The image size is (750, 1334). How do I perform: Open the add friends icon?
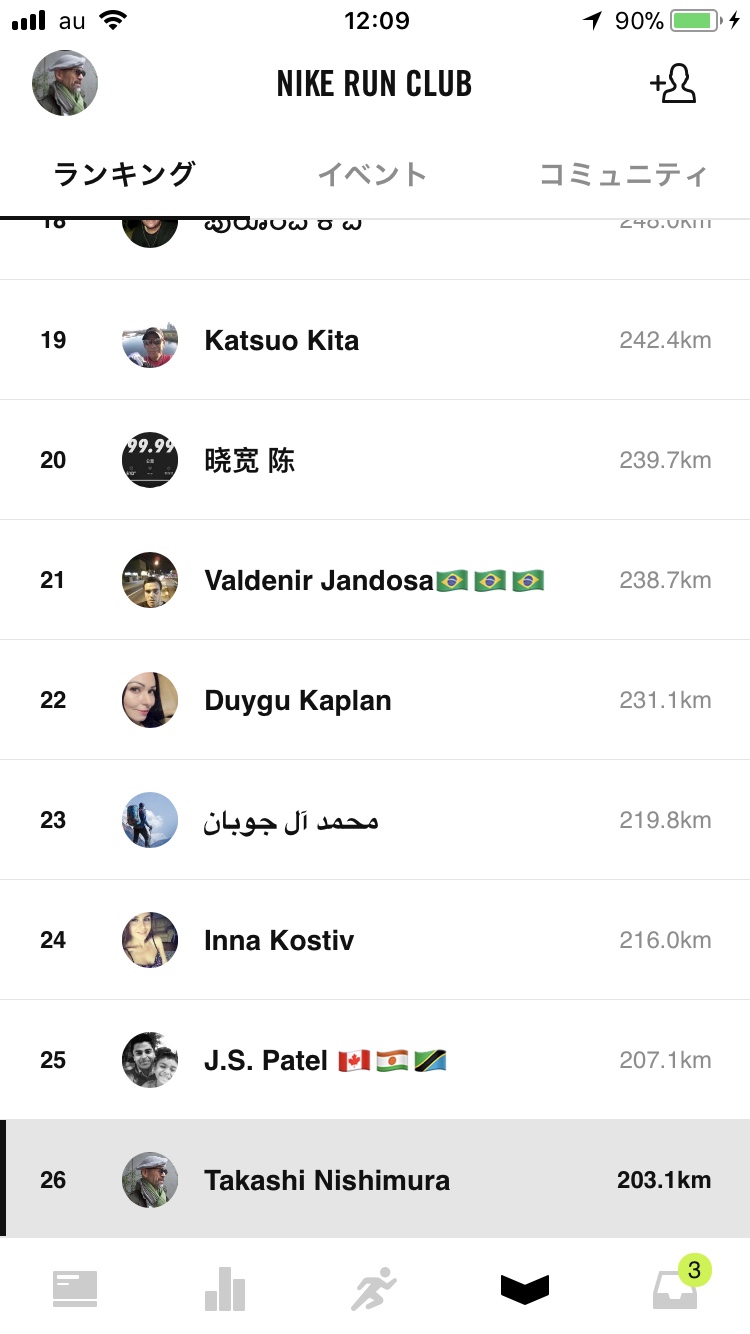coord(673,84)
